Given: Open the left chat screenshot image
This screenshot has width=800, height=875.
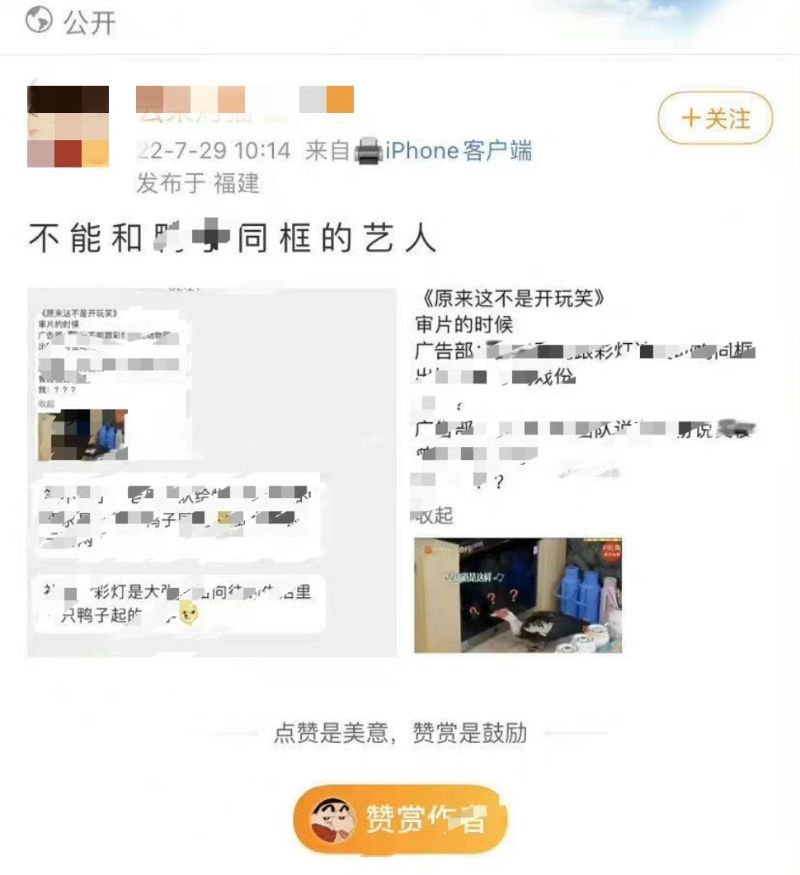Looking at the screenshot, I should (211, 470).
